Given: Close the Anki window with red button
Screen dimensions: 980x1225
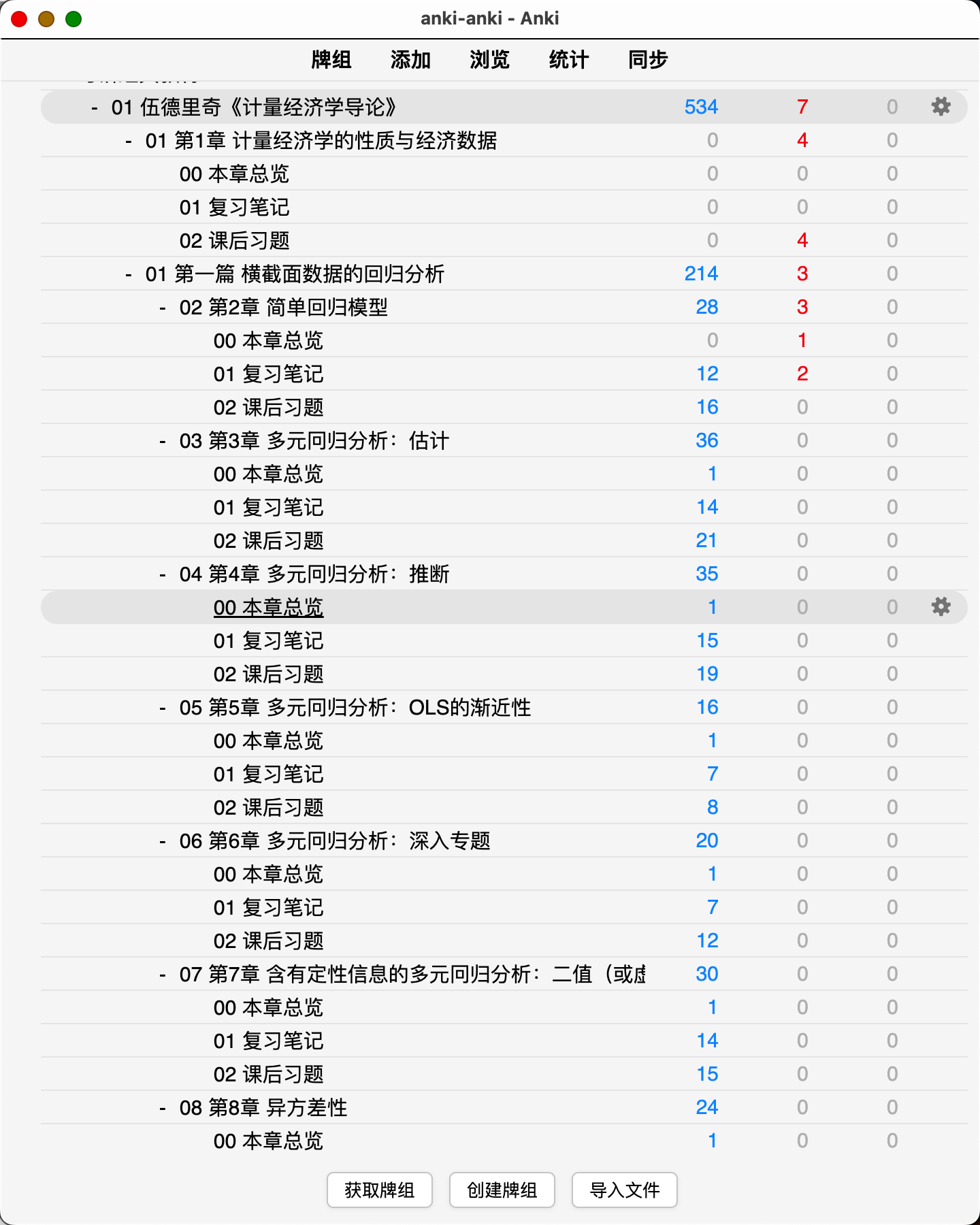Looking at the screenshot, I should tap(19, 19).
